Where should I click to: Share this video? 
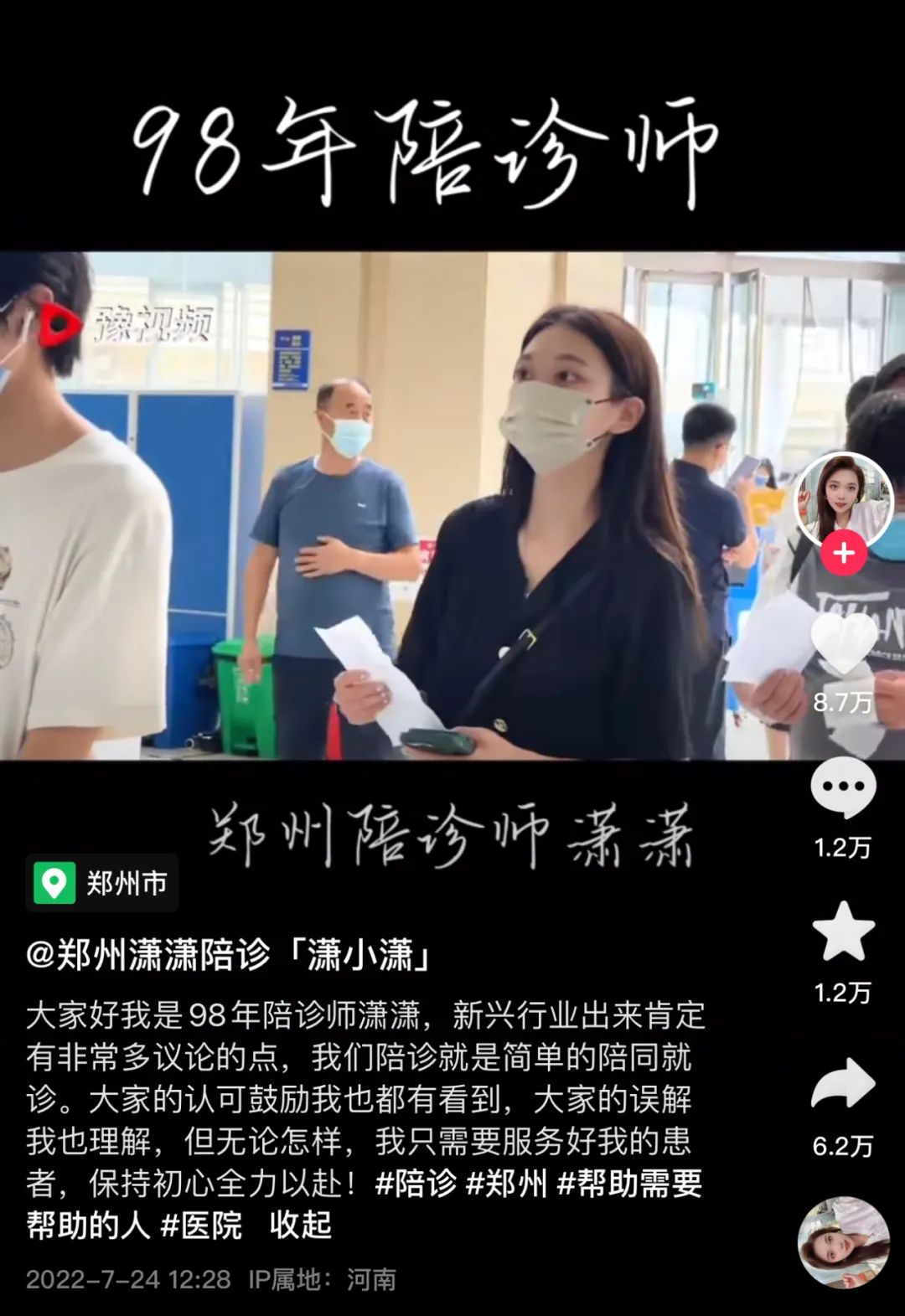[x=843, y=1084]
